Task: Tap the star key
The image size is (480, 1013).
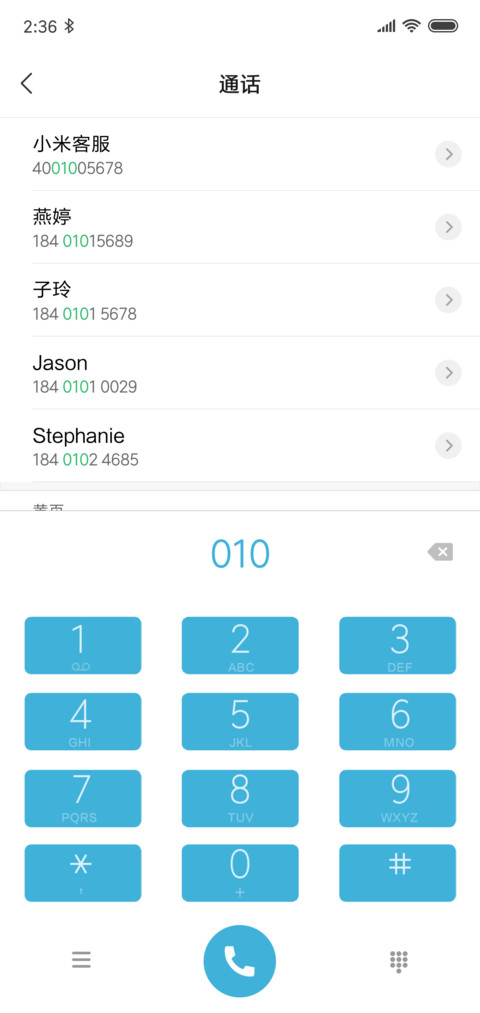Action: coord(83,873)
